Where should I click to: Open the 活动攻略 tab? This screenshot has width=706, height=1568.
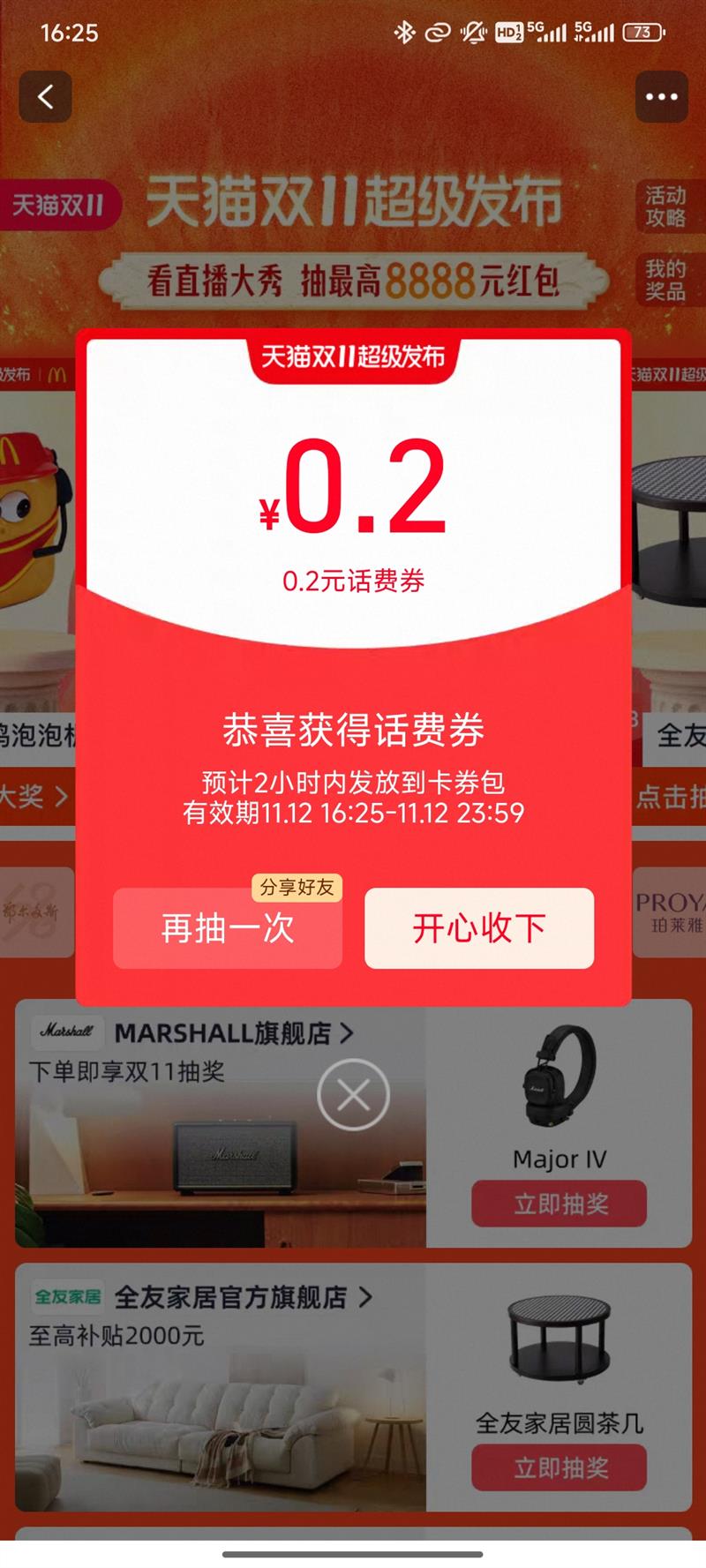(x=666, y=207)
